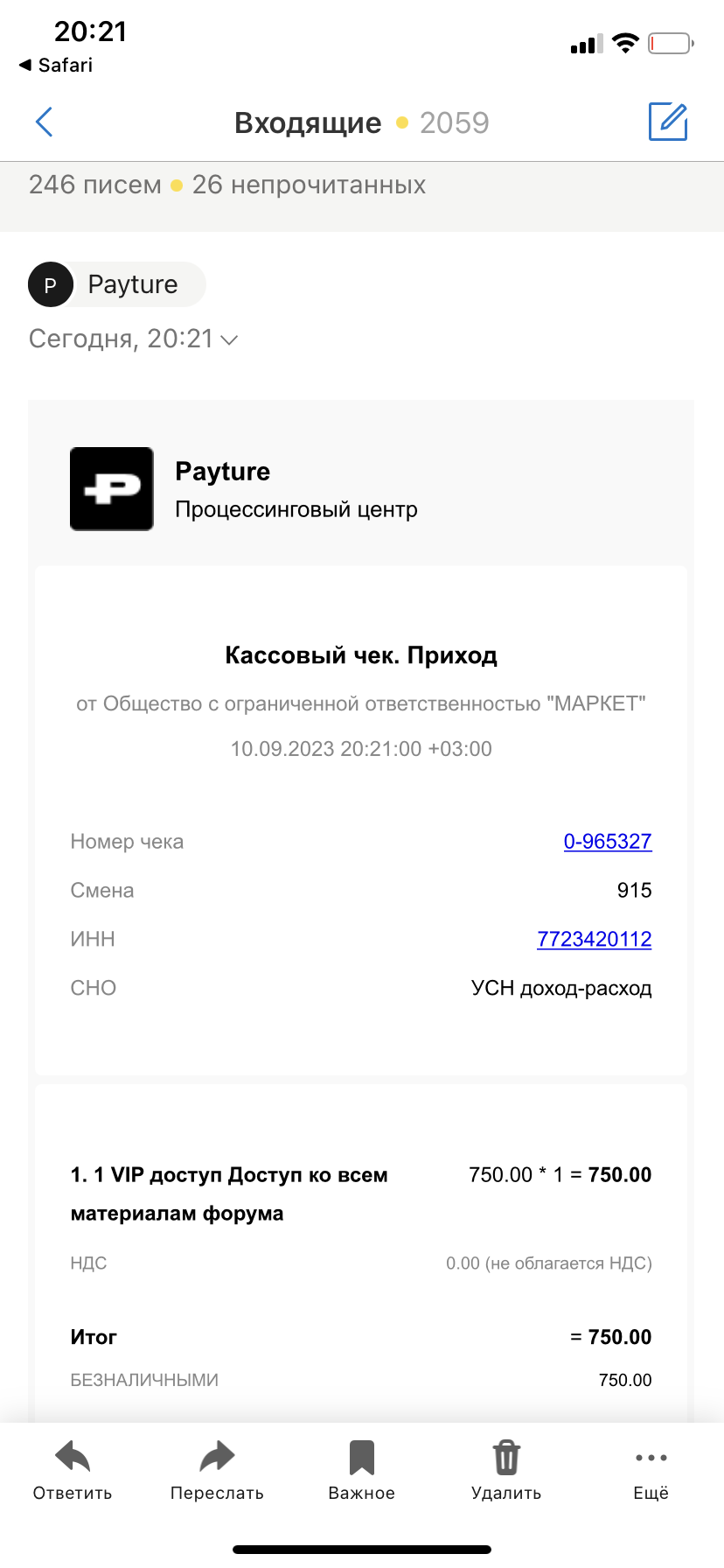This screenshot has width=724, height=1568.
Task: Return to Safari via the status bar
Action: click(56, 66)
